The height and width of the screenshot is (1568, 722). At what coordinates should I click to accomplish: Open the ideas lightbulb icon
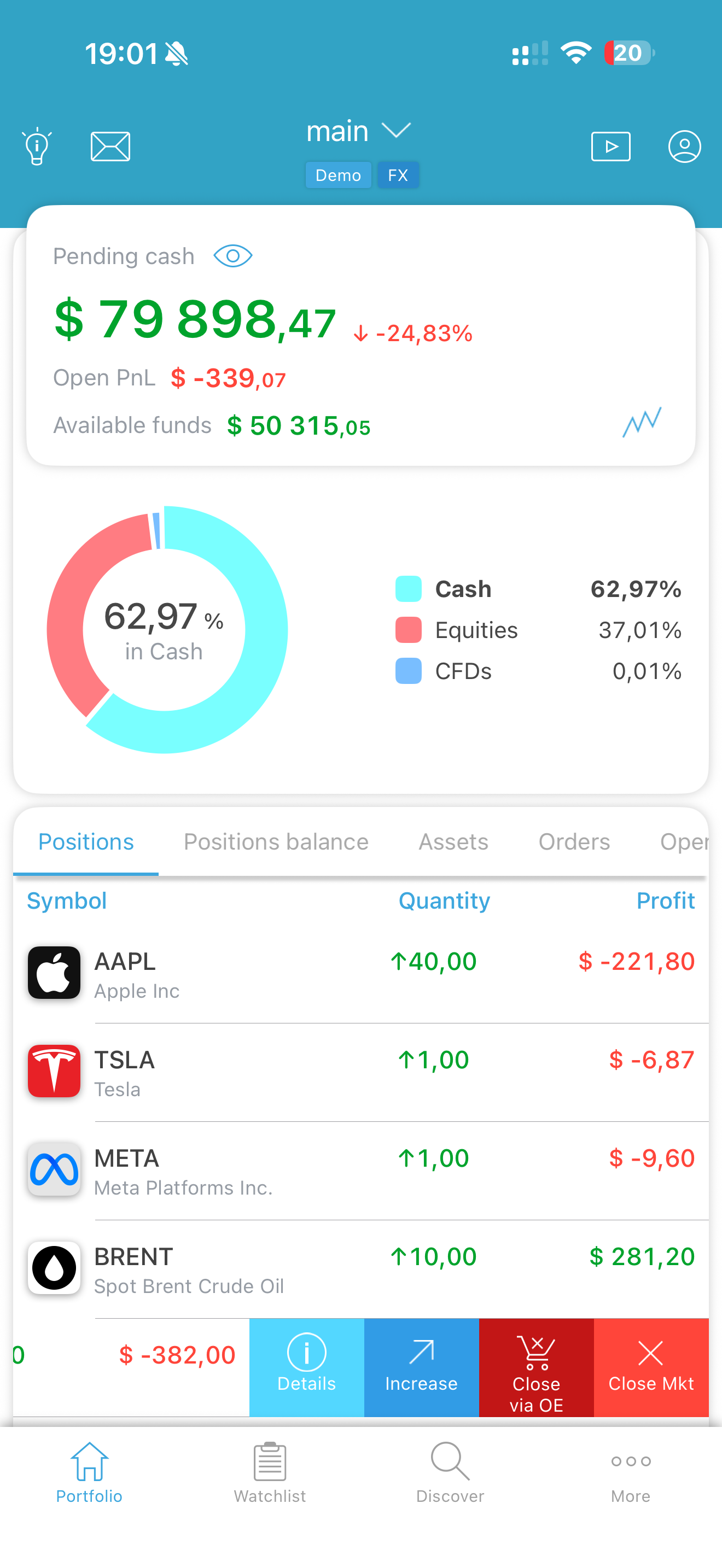tap(38, 146)
